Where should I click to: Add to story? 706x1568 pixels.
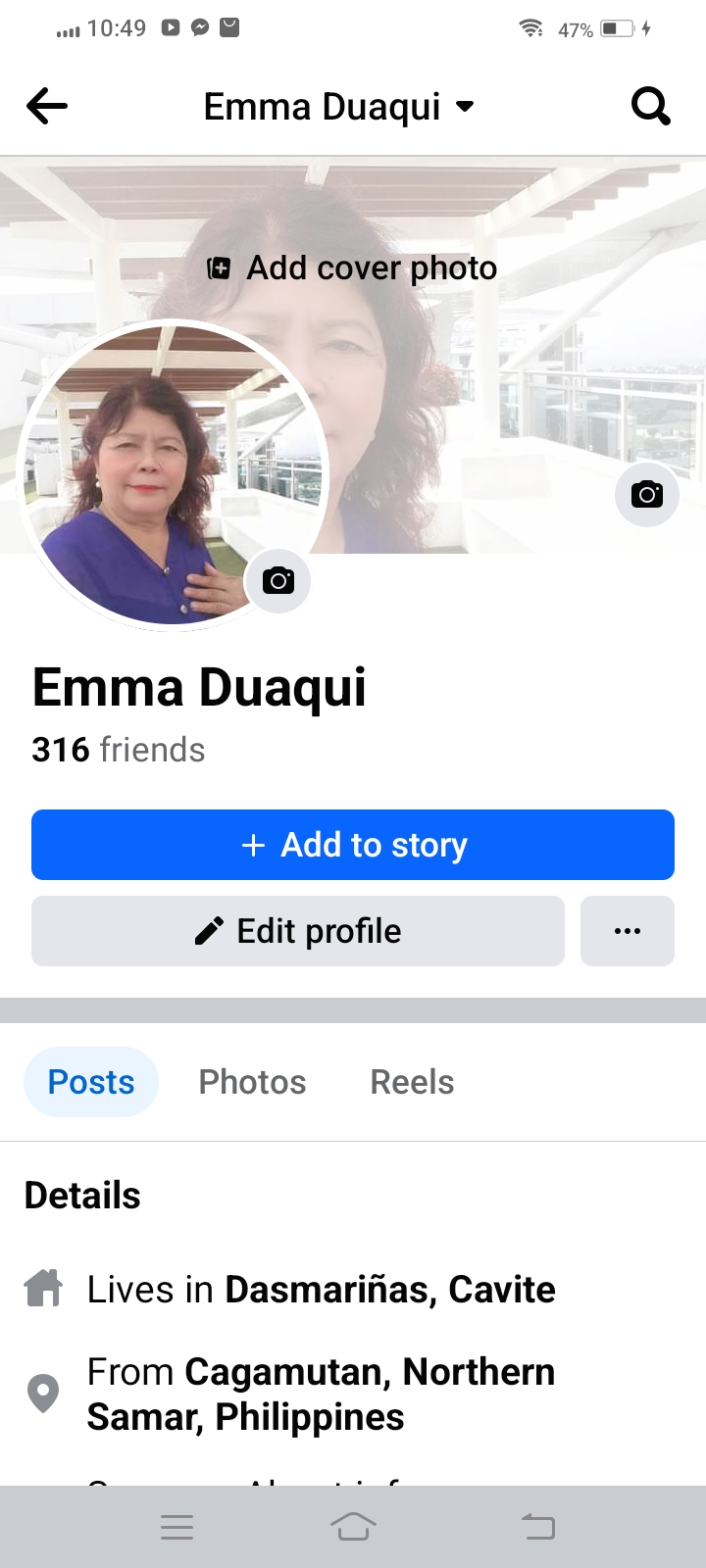pos(353,845)
